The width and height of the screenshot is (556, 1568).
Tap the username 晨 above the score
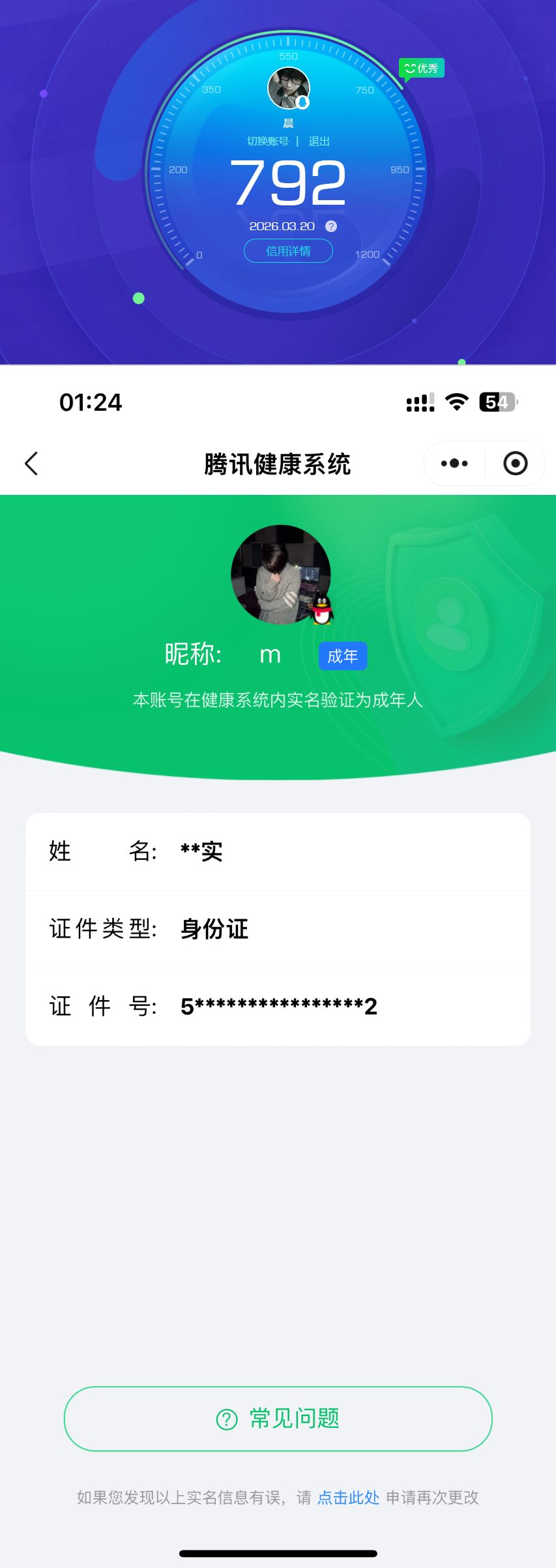(x=287, y=123)
